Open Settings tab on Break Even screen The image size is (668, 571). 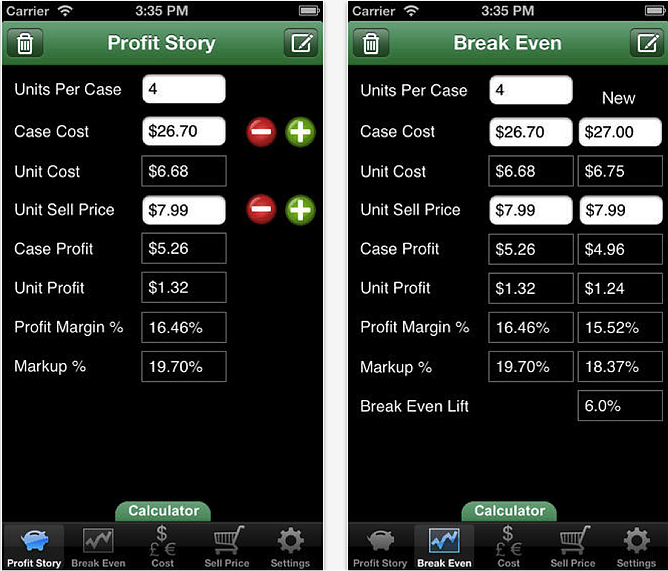636,548
